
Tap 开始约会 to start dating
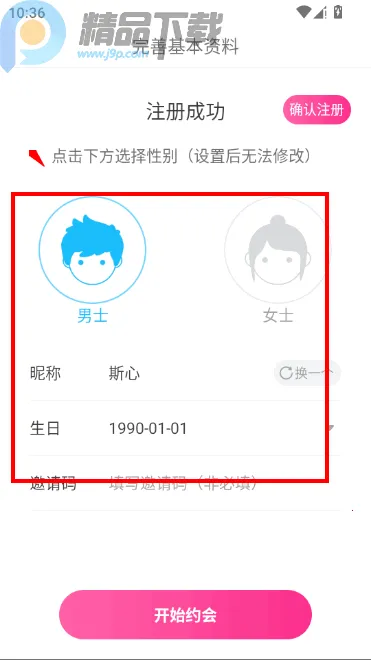[185, 615]
